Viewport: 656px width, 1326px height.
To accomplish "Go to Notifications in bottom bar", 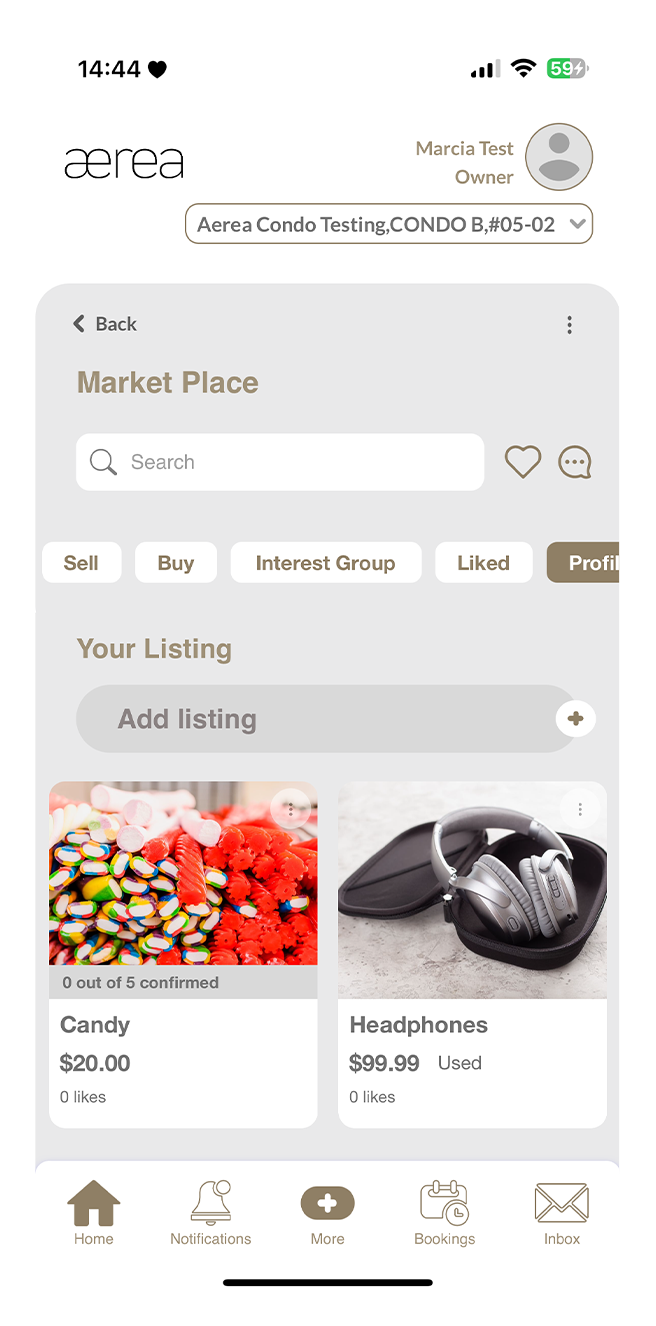I will pos(210,1212).
